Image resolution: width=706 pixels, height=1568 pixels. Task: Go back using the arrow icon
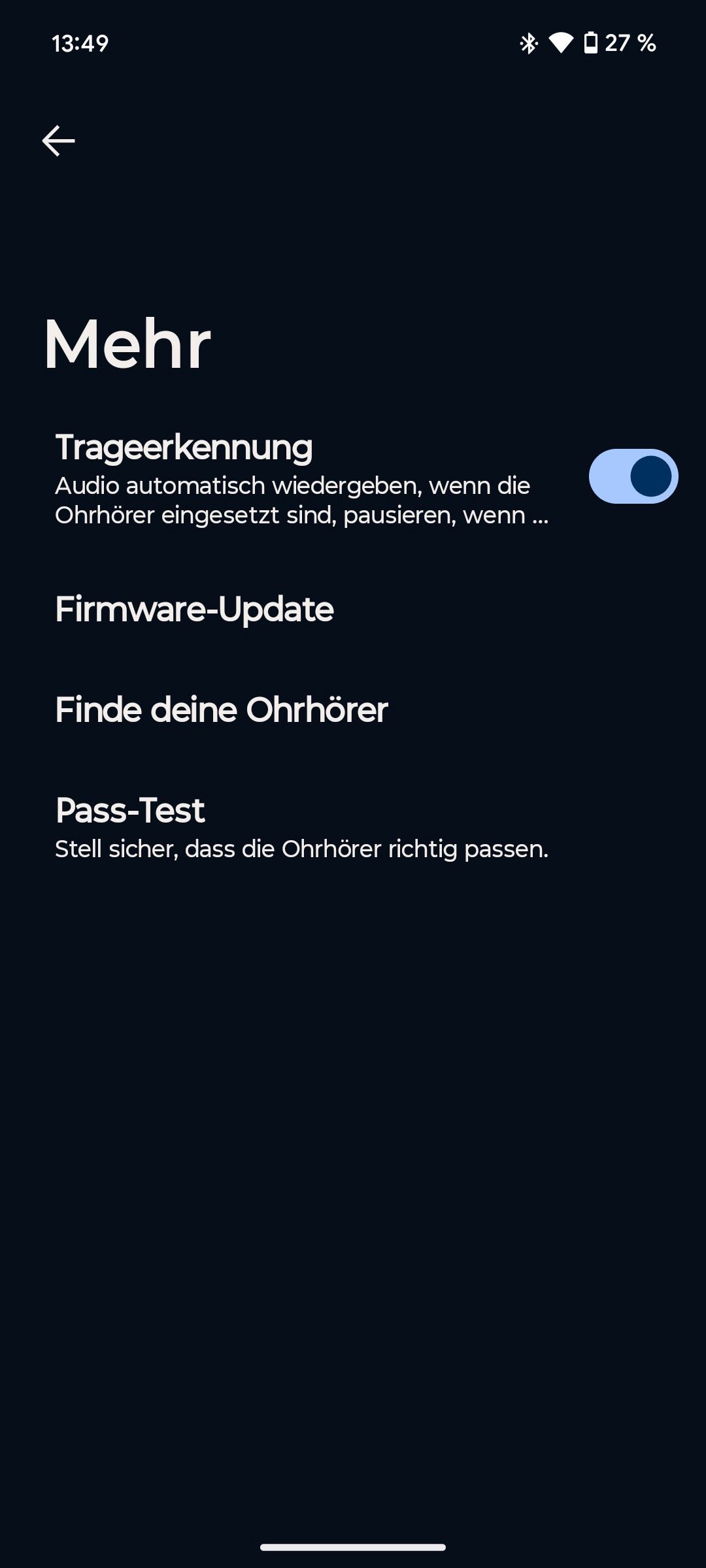coord(59,140)
